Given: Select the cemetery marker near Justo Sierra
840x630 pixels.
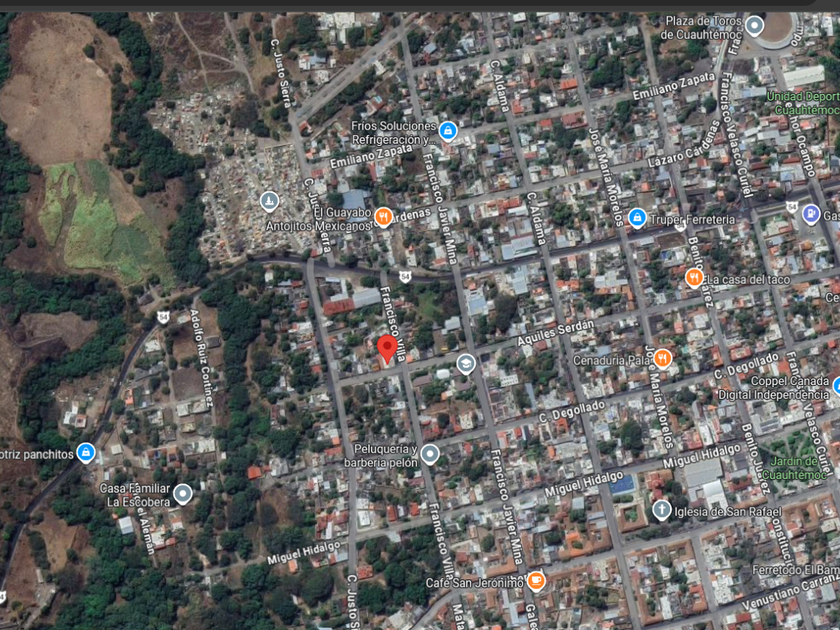Looking at the screenshot, I should click(x=269, y=202).
